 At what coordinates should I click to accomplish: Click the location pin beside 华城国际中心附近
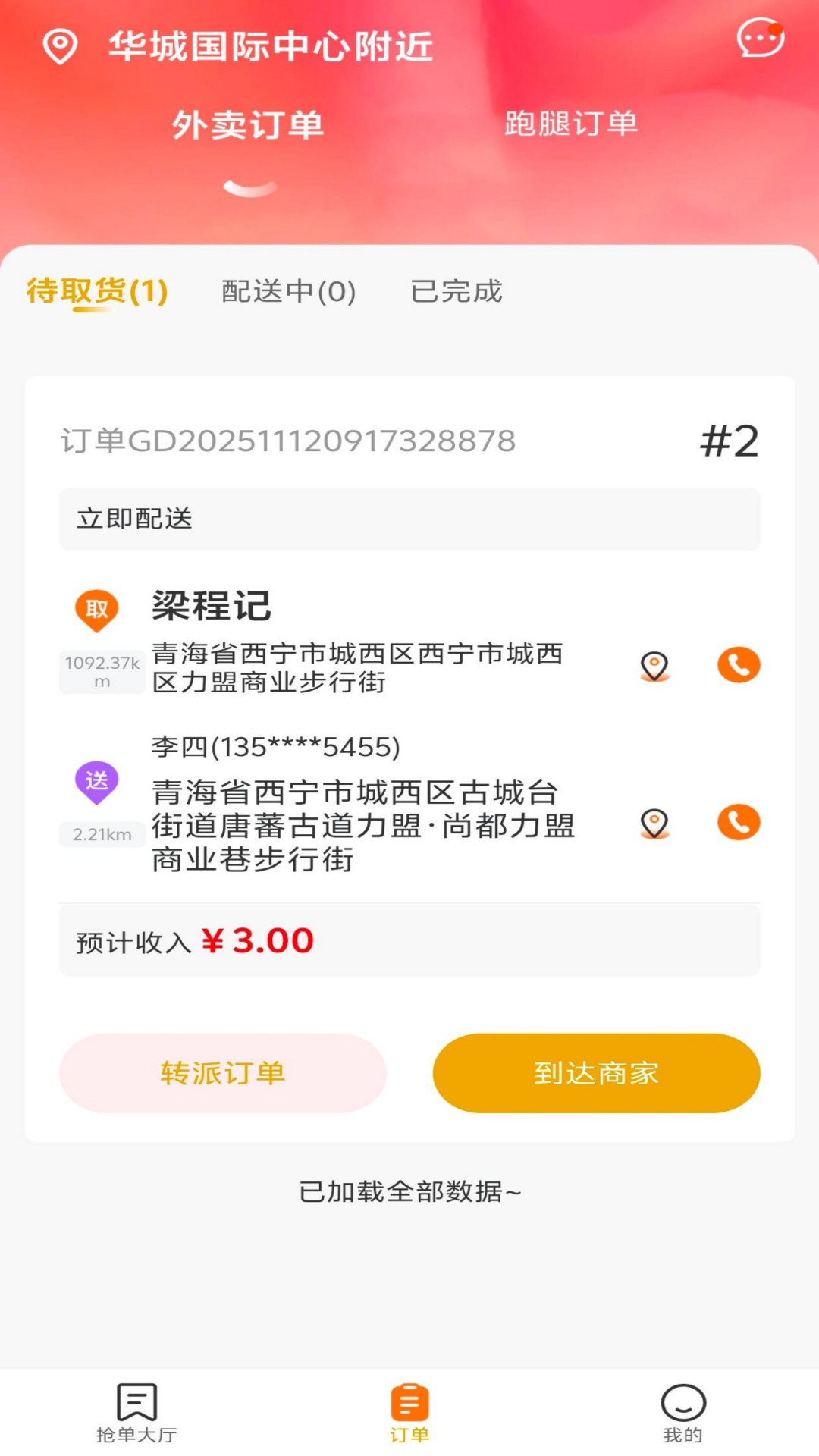click(x=61, y=44)
